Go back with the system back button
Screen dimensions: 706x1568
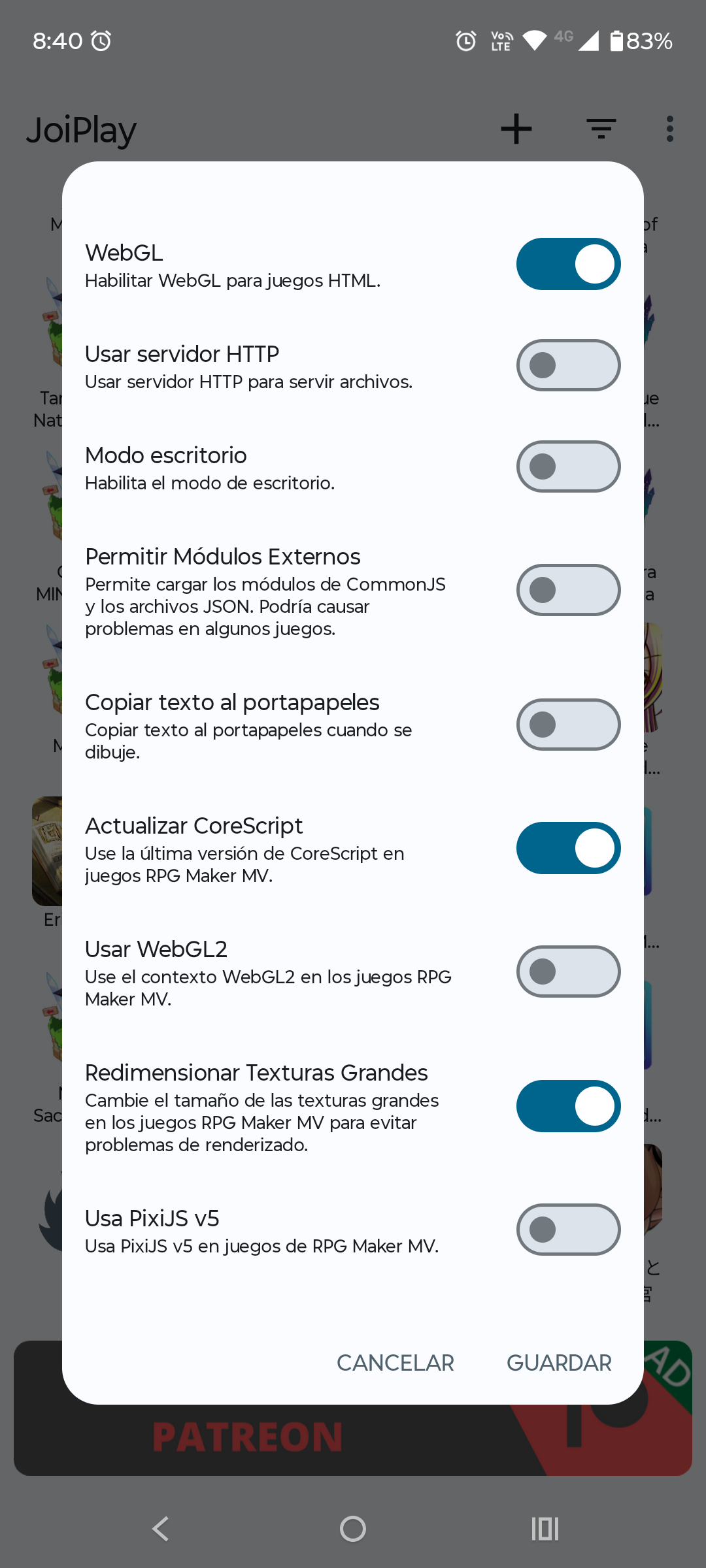160,1529
